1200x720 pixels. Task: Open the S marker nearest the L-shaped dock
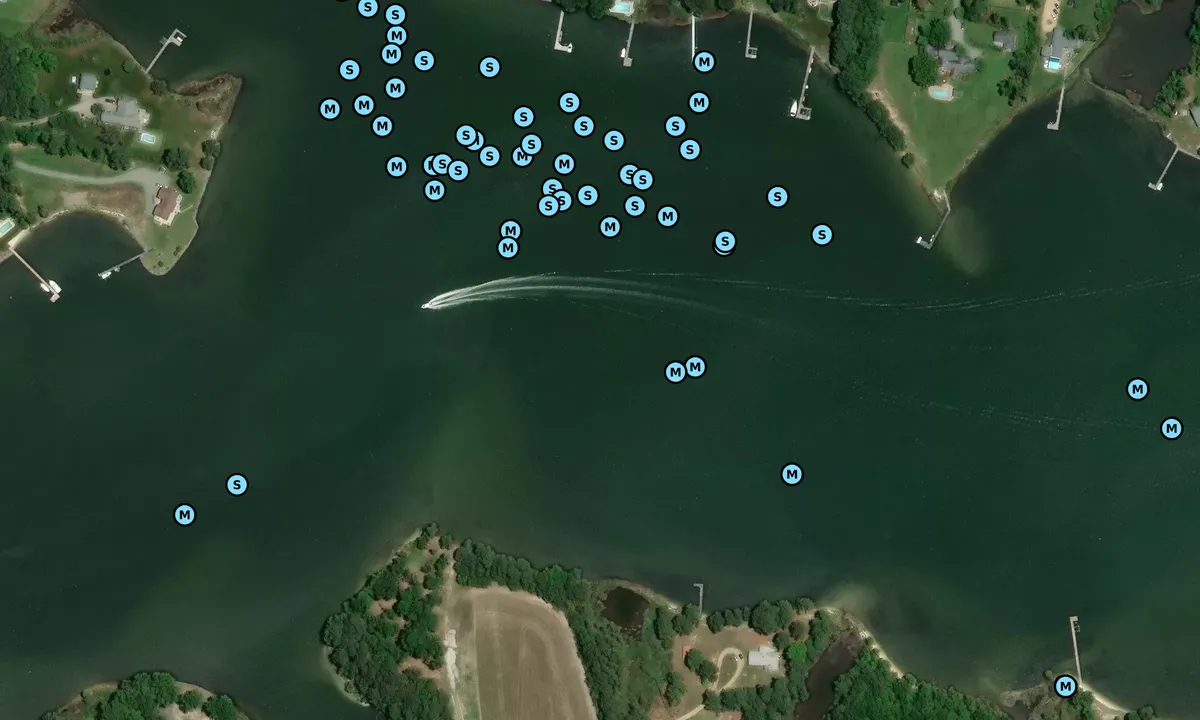822,235
